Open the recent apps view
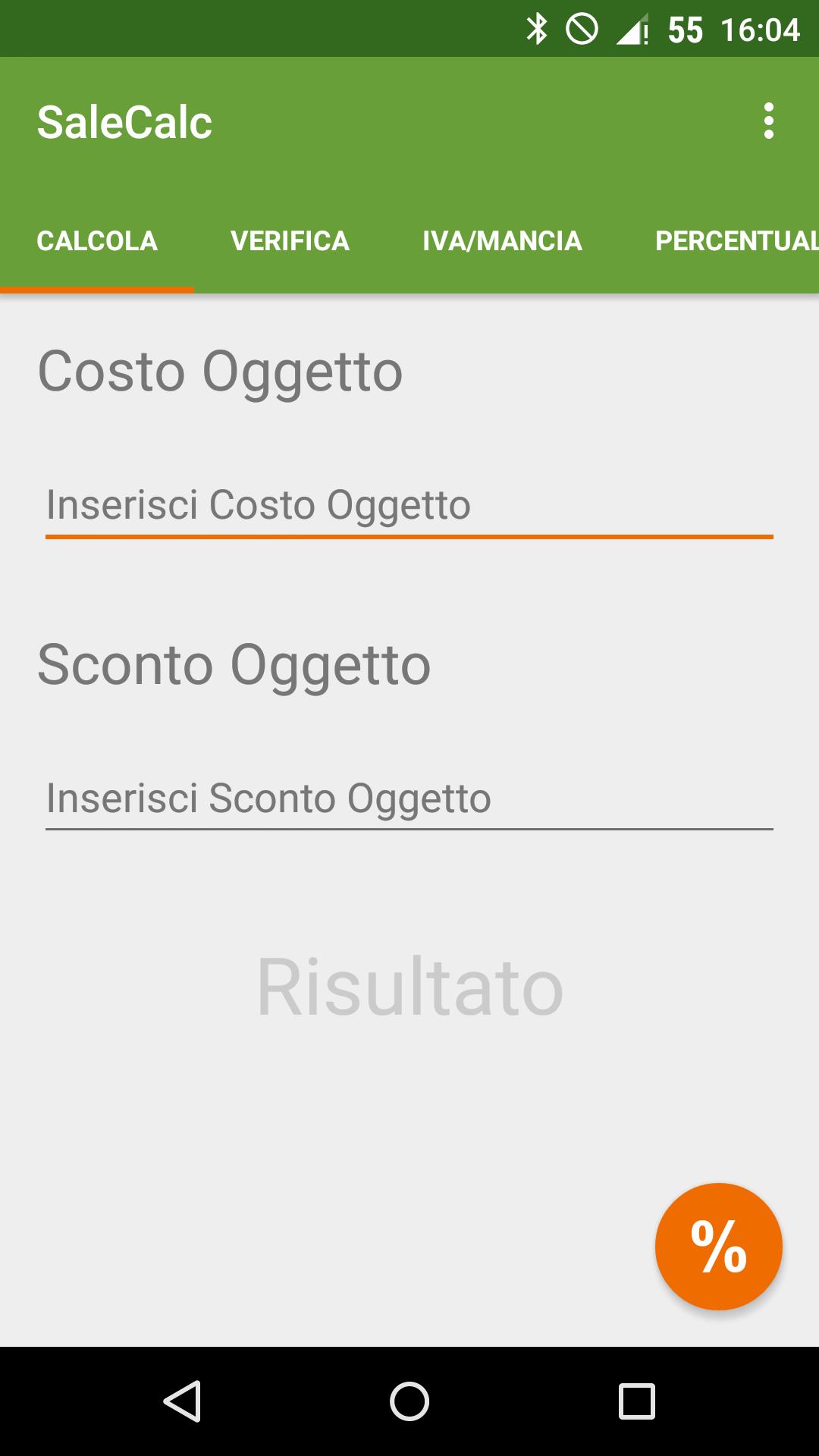 pos(636,1401)
